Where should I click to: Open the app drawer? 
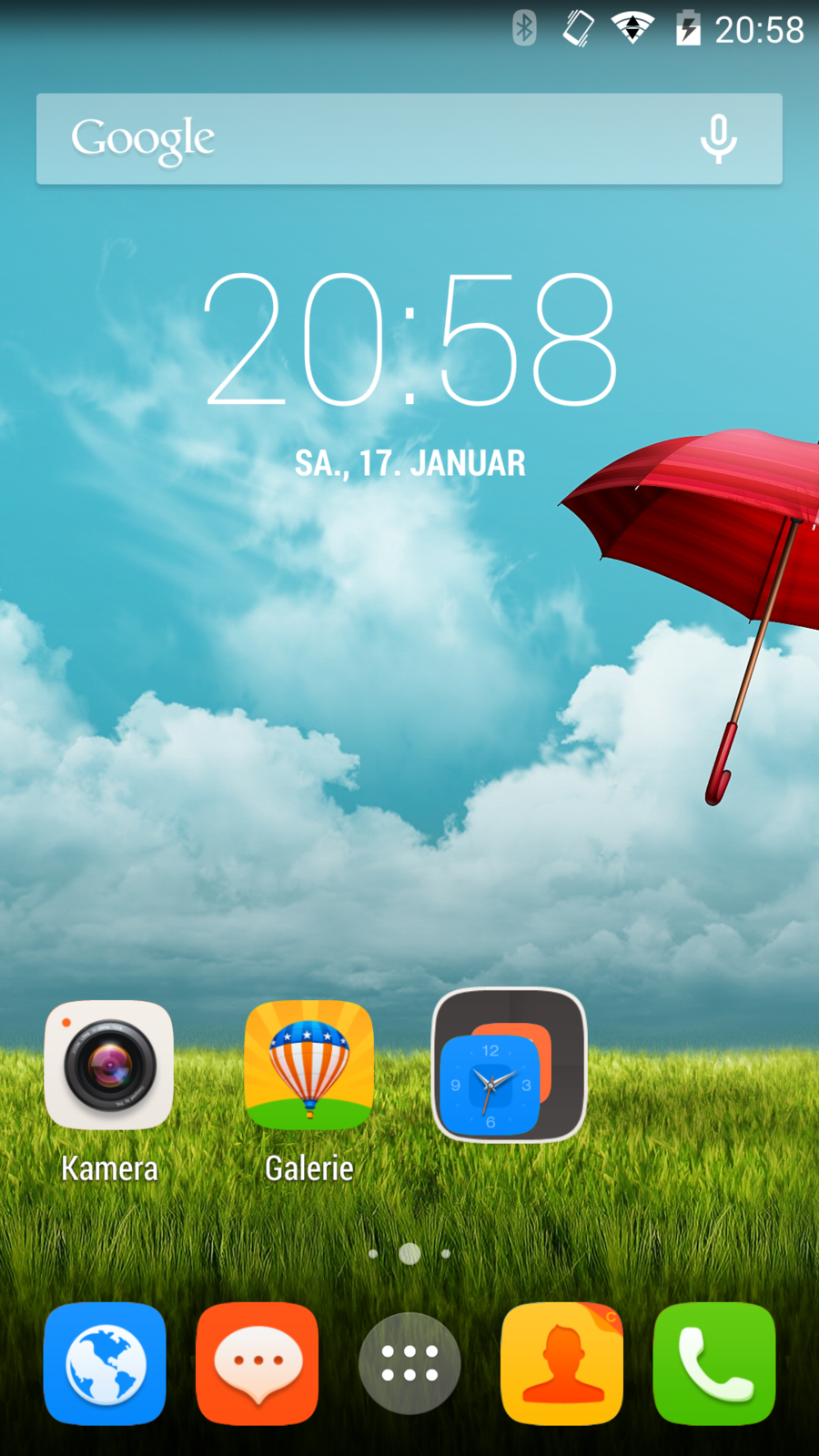[x=409, y=1363]
